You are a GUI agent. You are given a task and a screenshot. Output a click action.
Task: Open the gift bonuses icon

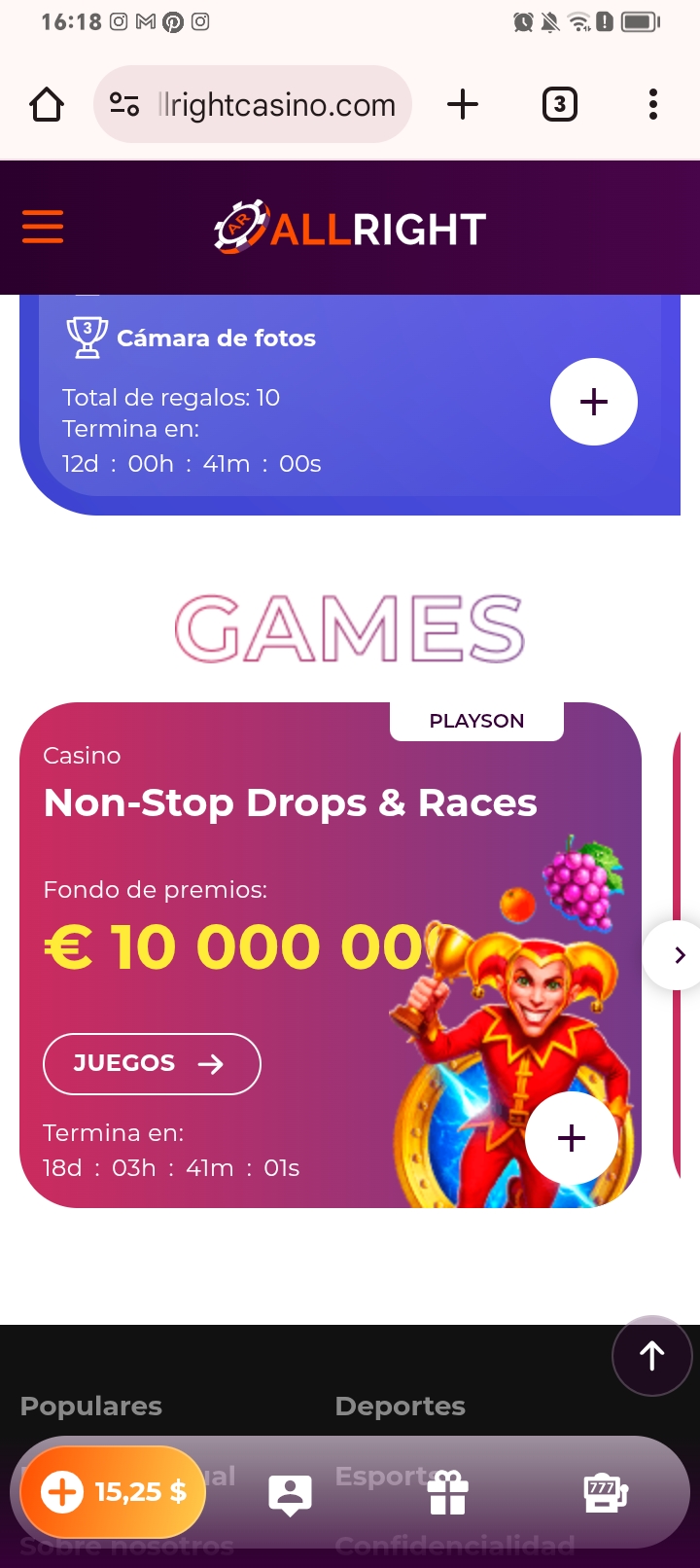(448, 1493)
